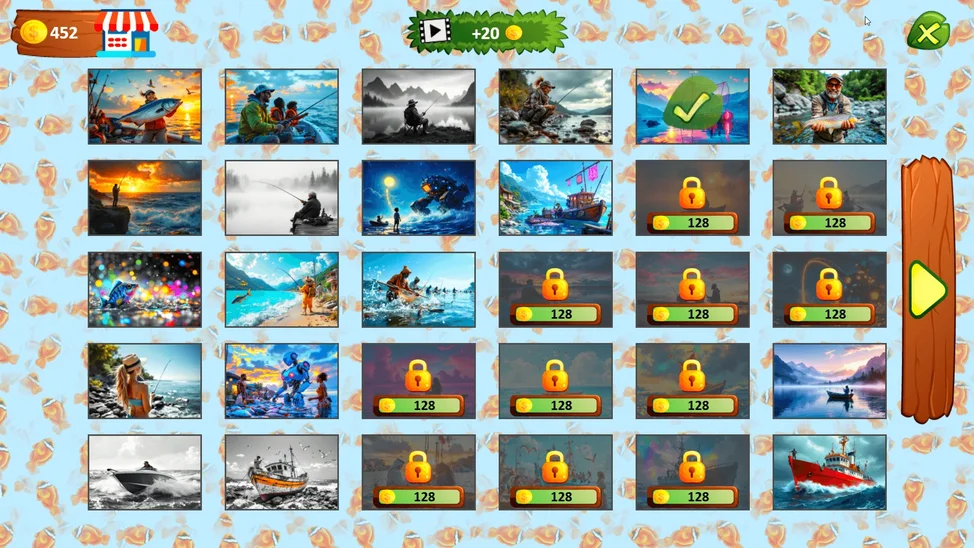Choose the foggy lake fisherman picture
The height and width of the screenshot is (548, 974).
click(281, 198)
